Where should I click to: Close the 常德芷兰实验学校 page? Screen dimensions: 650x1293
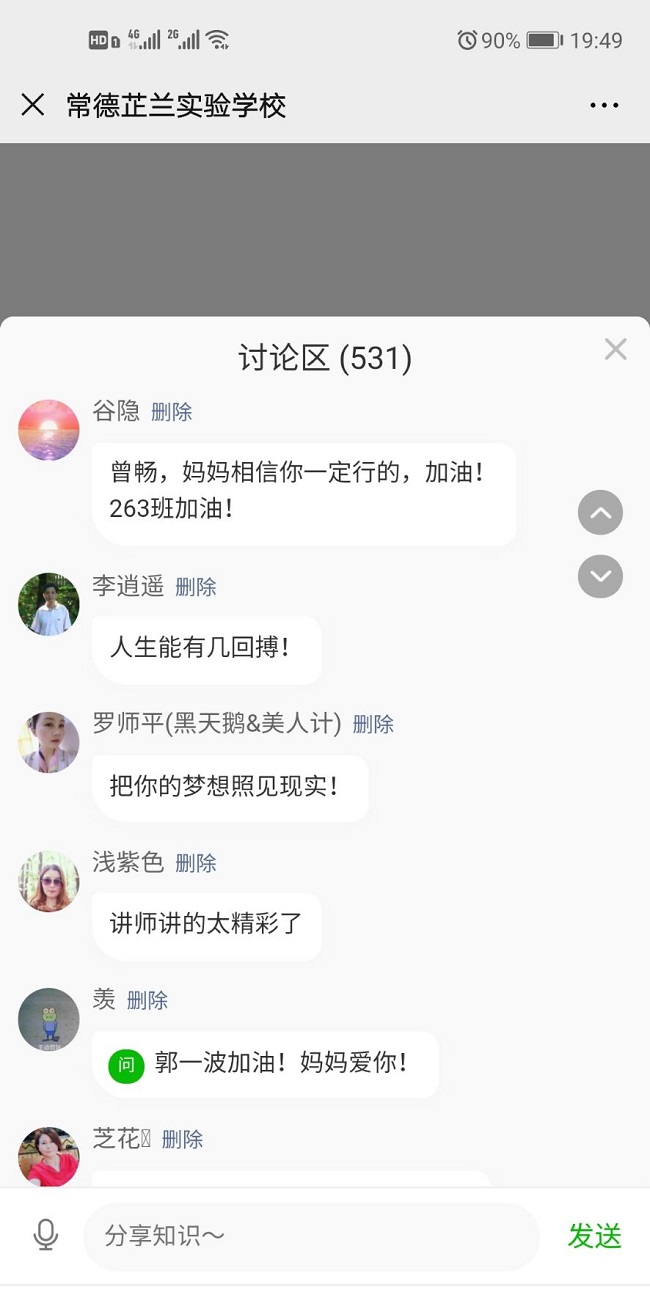(33, 105)
